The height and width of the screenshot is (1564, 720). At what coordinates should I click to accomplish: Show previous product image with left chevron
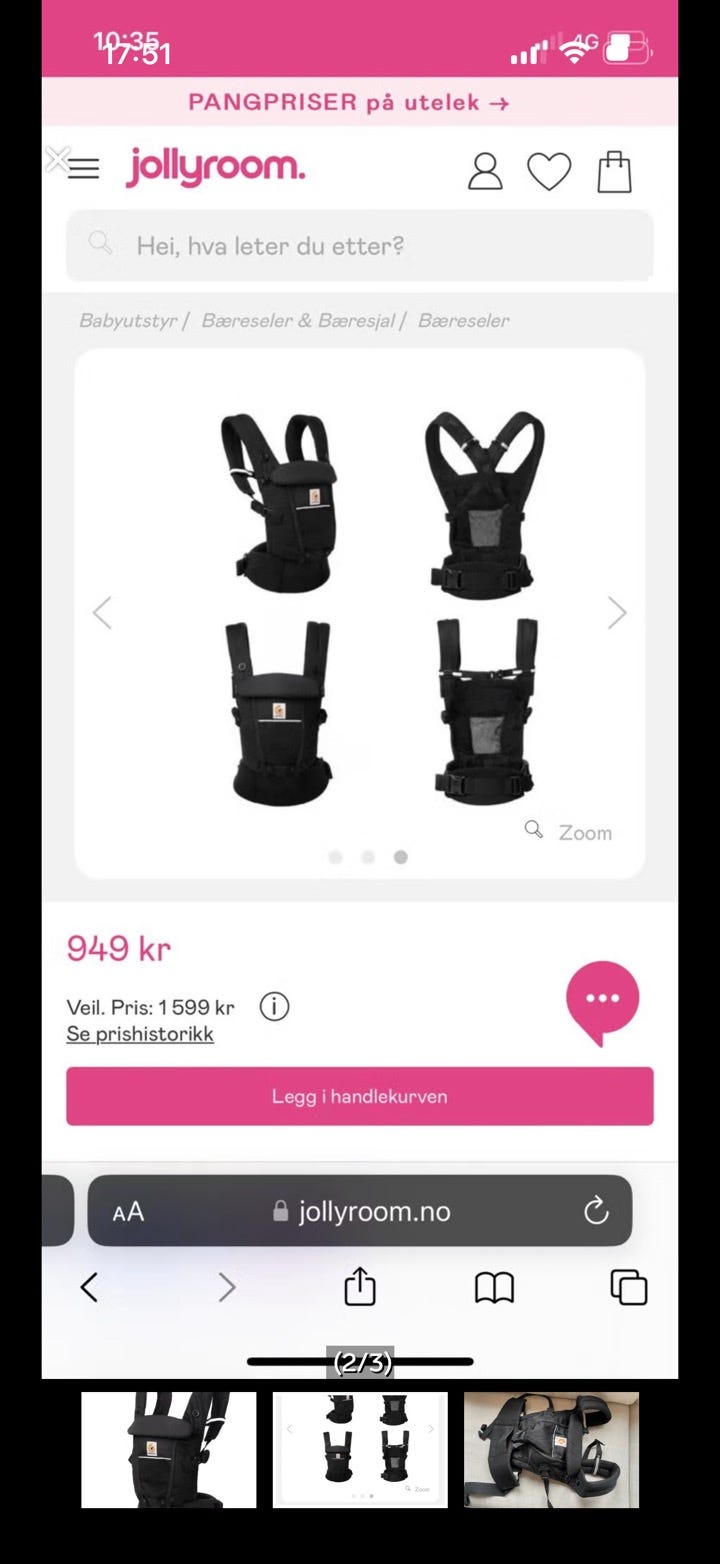102,612
